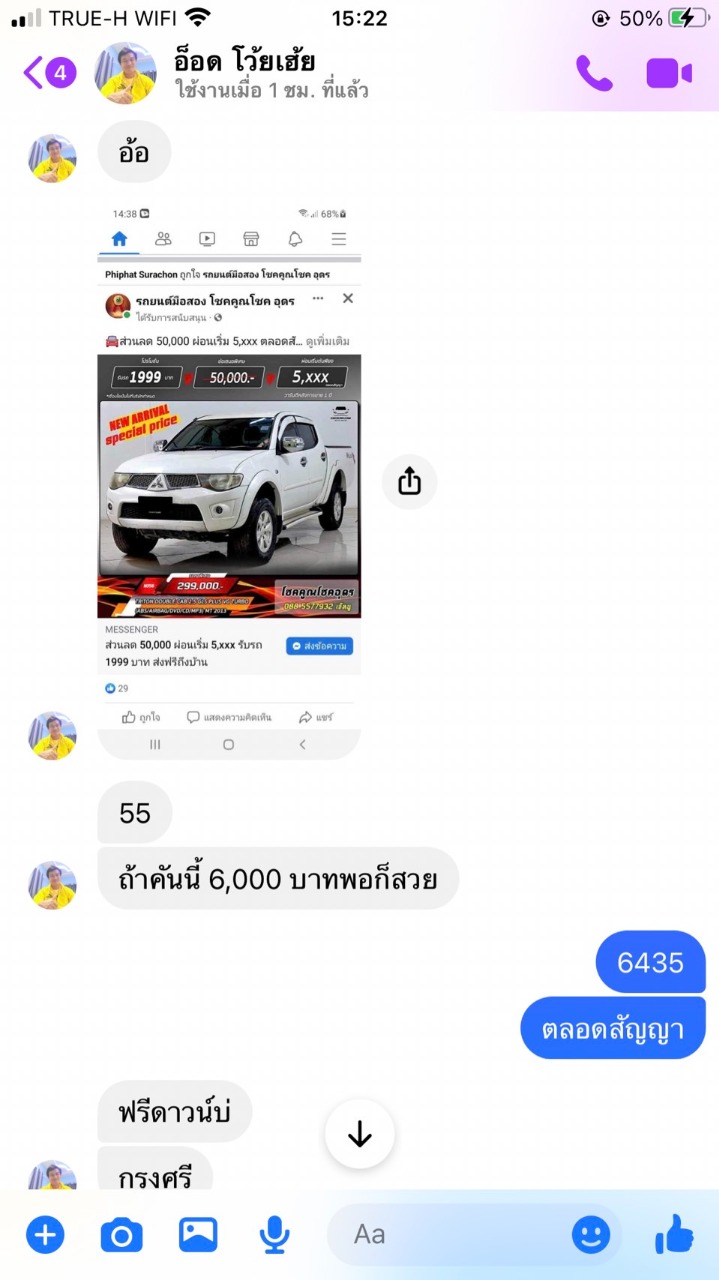Jump to the latest message arrow
Viewport: 719px width, 1280px height.
(x=360, y=1134)
